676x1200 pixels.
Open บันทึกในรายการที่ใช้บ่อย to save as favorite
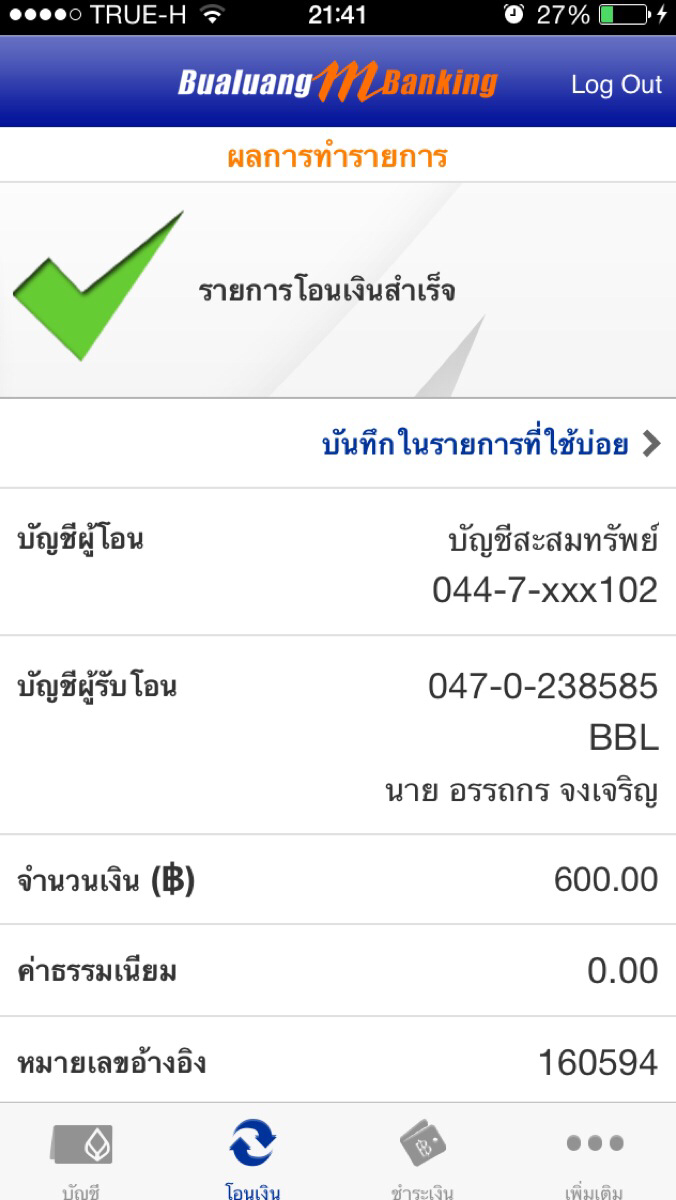(490, 444)
